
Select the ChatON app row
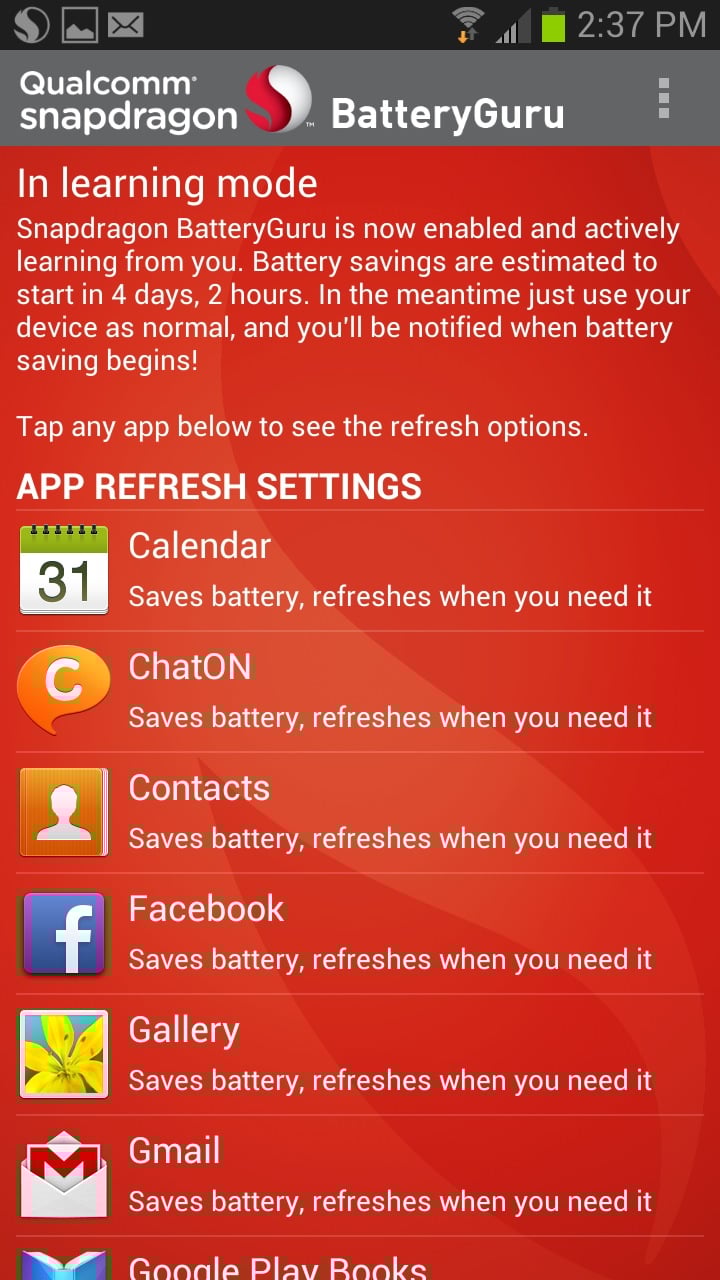pyautogui.click(x=360, y=692)
